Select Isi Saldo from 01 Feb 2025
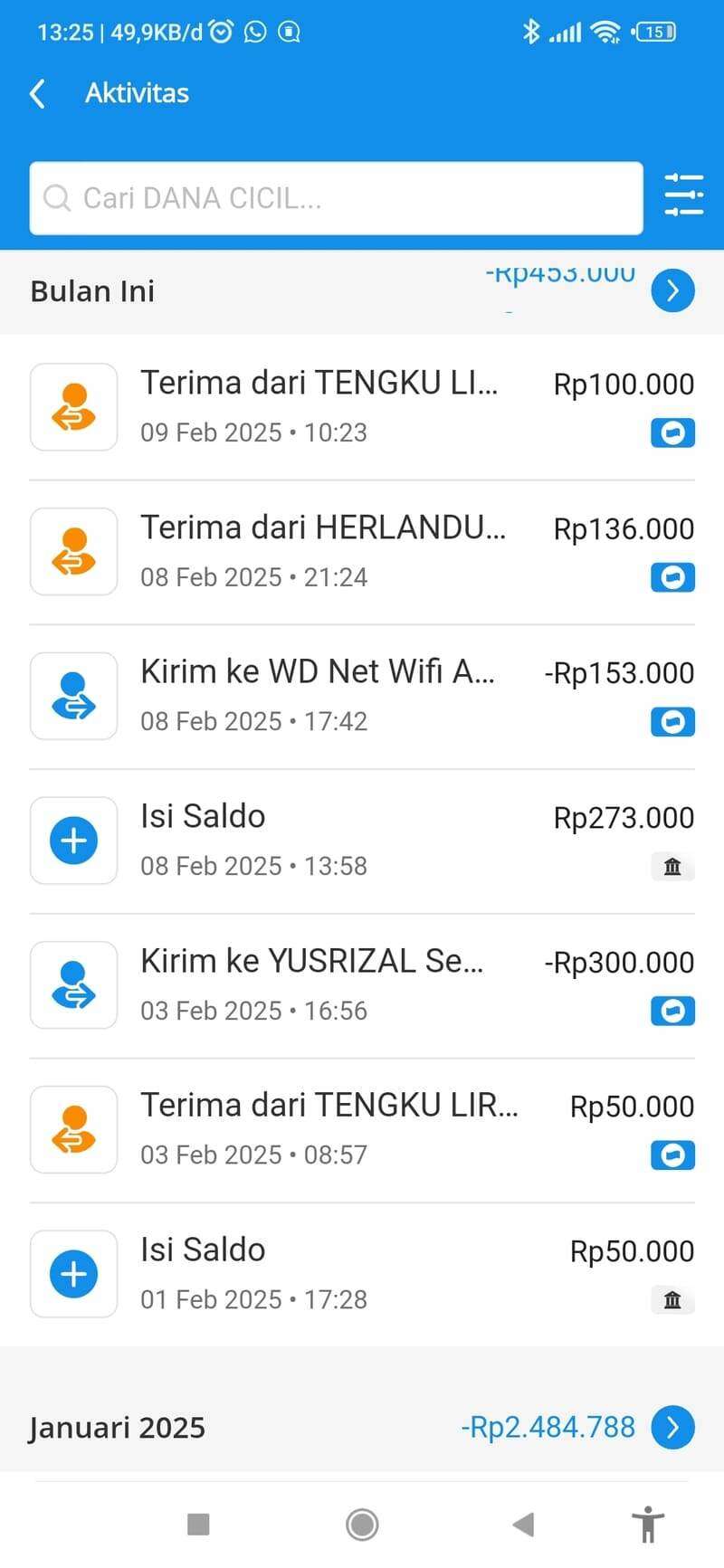This screenshot has height=1568, width=724. click(x=362, y=1274)
